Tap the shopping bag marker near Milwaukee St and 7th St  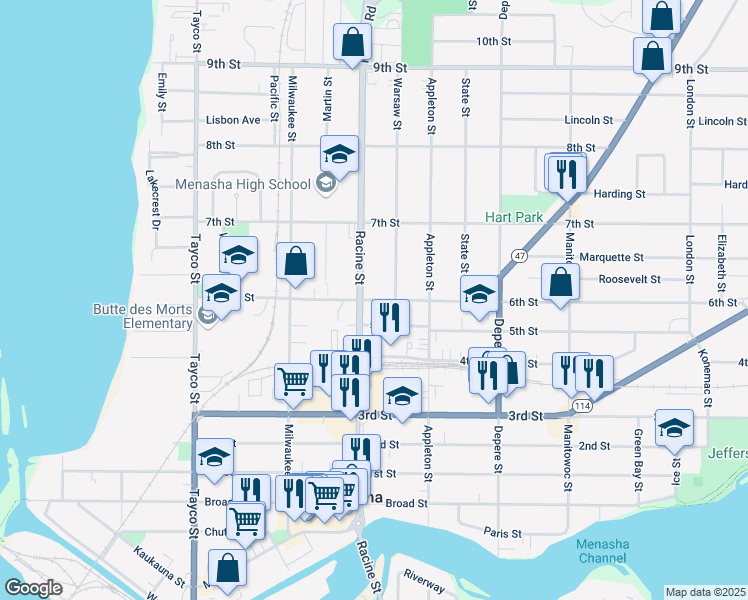click(x=296, y=262)
